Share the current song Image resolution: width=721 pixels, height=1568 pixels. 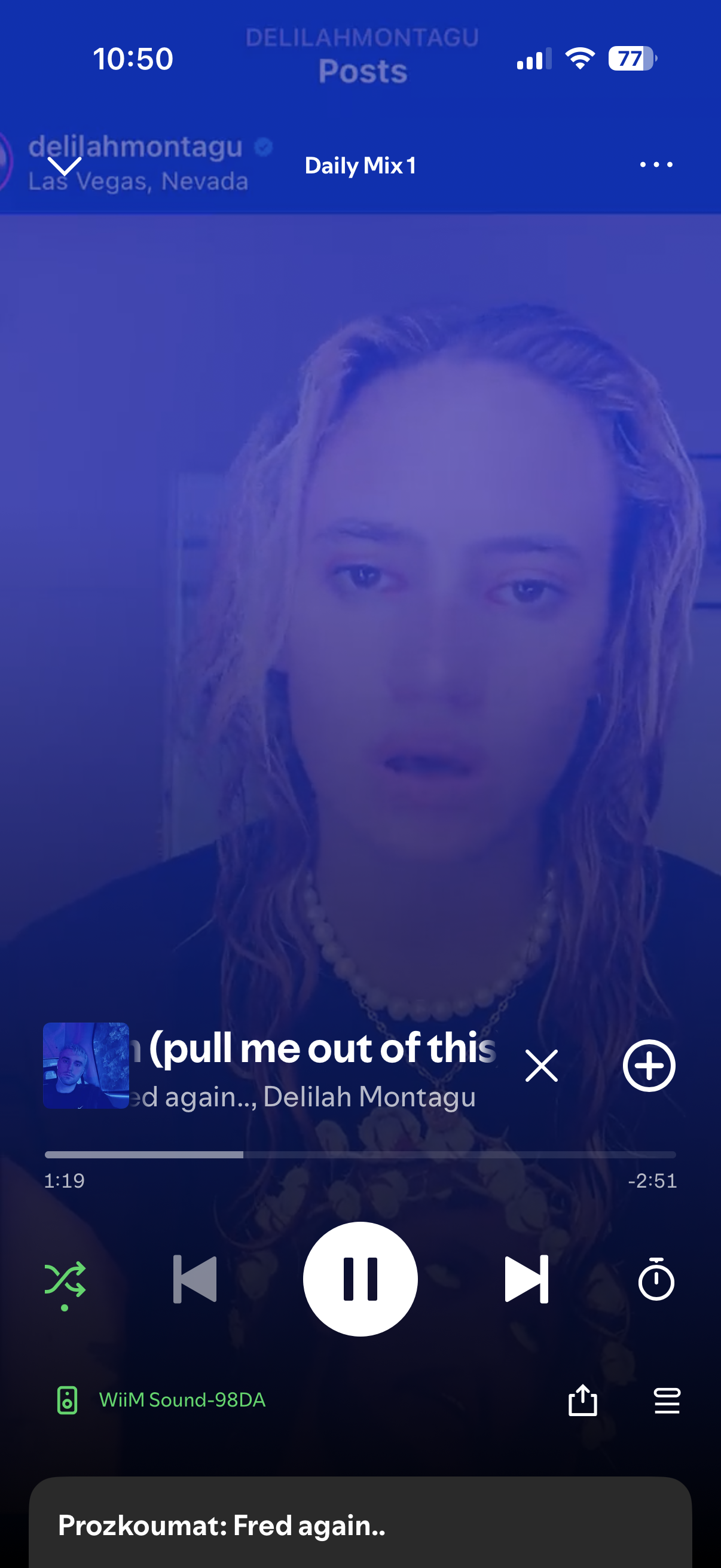[582, 1400]
